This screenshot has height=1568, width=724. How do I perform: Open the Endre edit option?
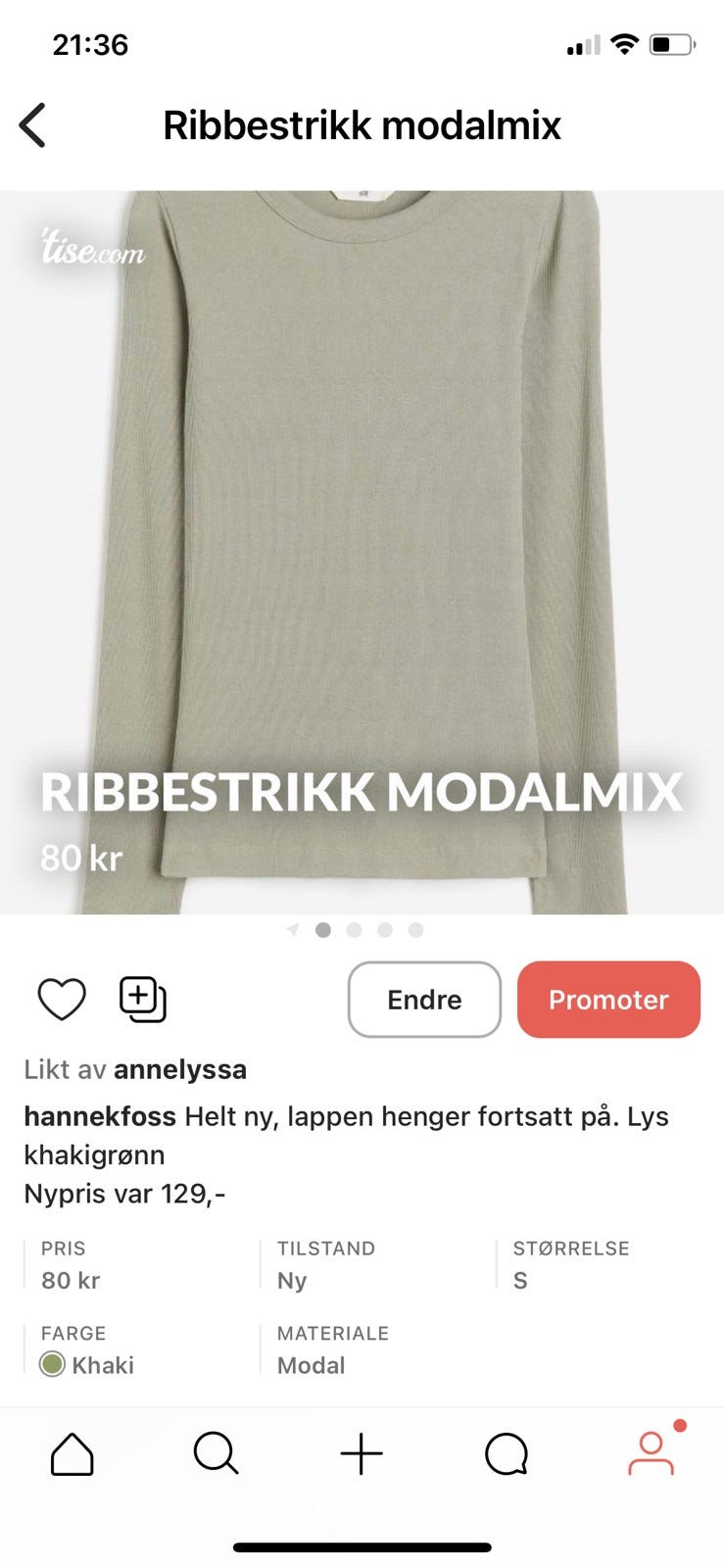click(423, 999)
